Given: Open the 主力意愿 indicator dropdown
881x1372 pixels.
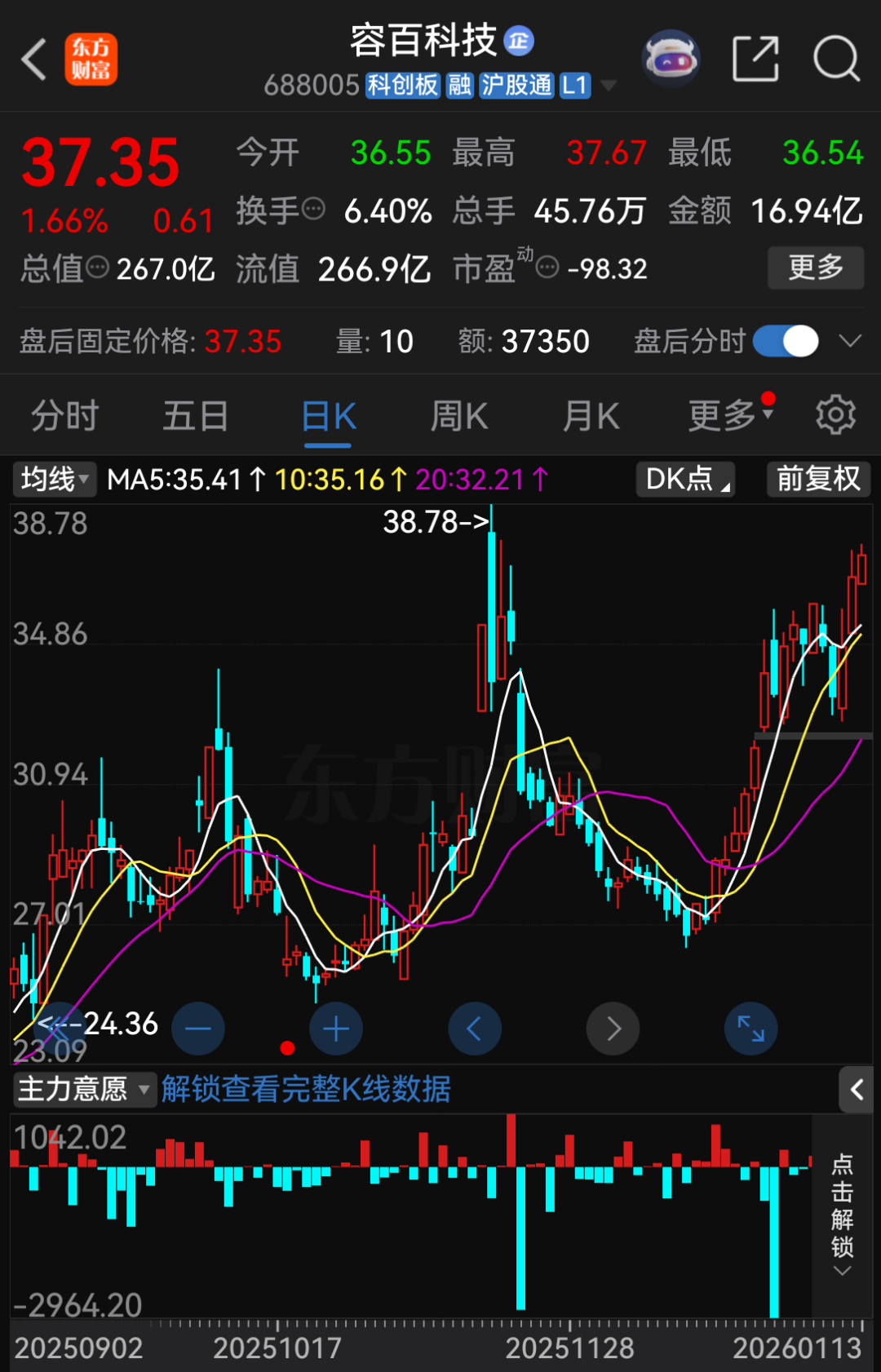Looking at the screenshot, I should click(82, 1090).
